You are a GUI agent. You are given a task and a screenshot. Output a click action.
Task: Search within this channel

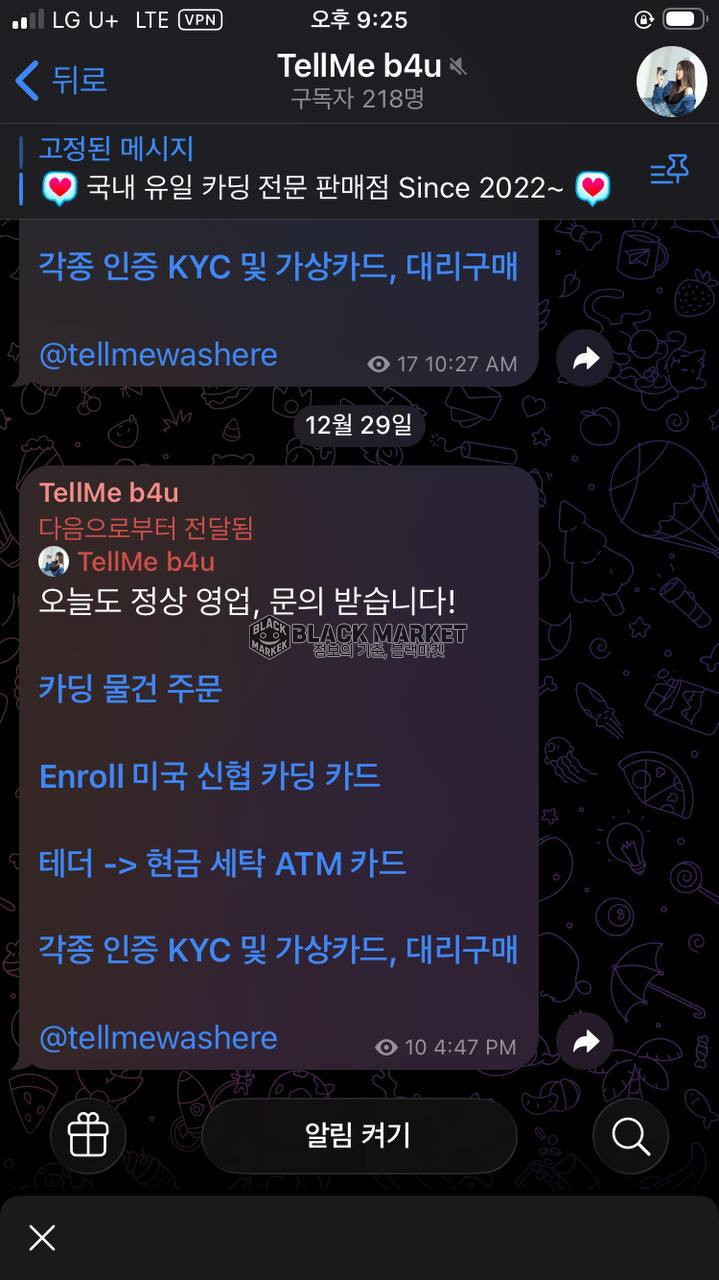tap(630, 1135)
